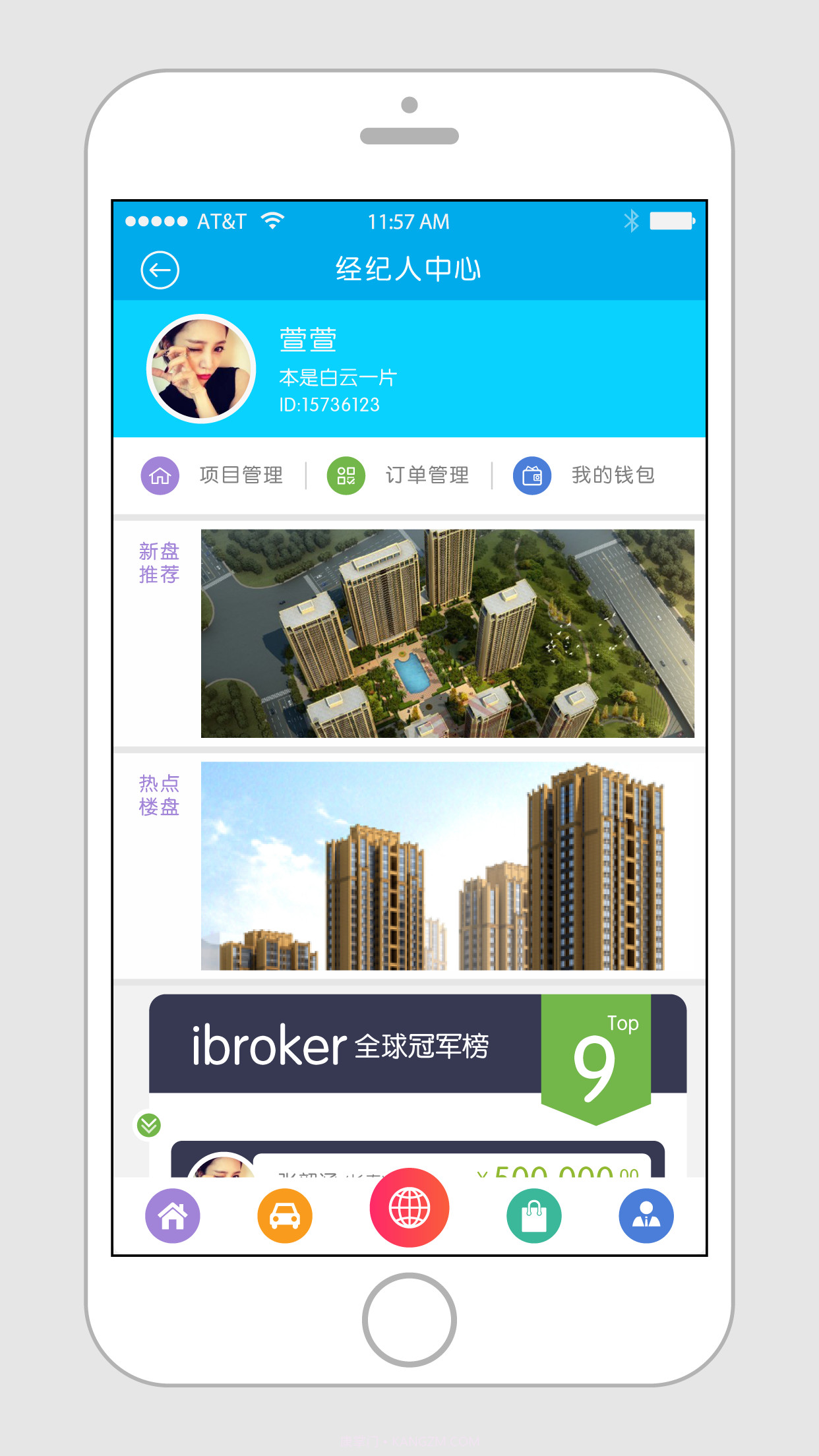Tap the 热点楼盘 section label
Viewport: 819px width, 1456px height.
coord(158,795)
